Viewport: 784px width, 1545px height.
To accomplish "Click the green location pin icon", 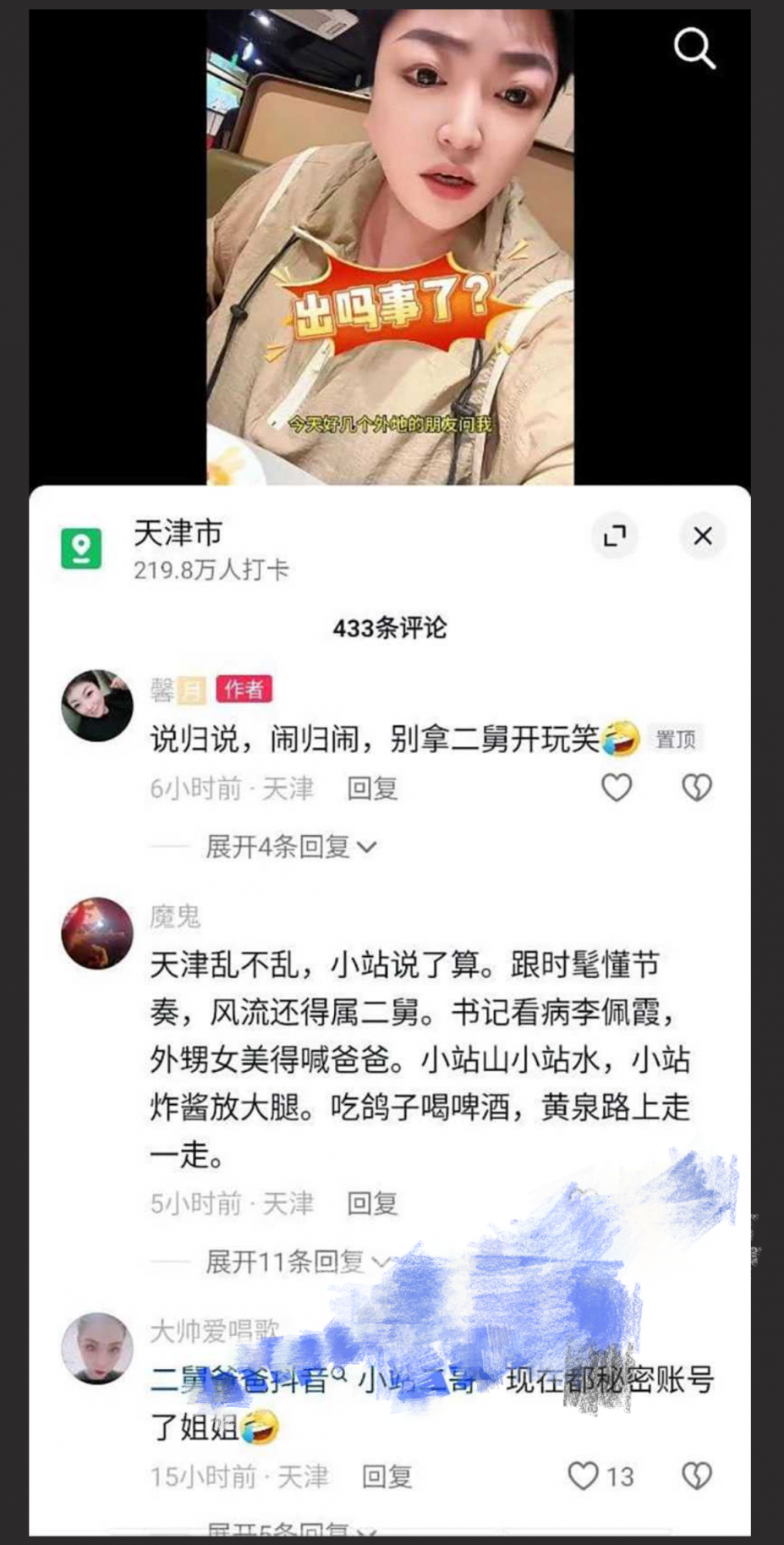I will [80, 549].
